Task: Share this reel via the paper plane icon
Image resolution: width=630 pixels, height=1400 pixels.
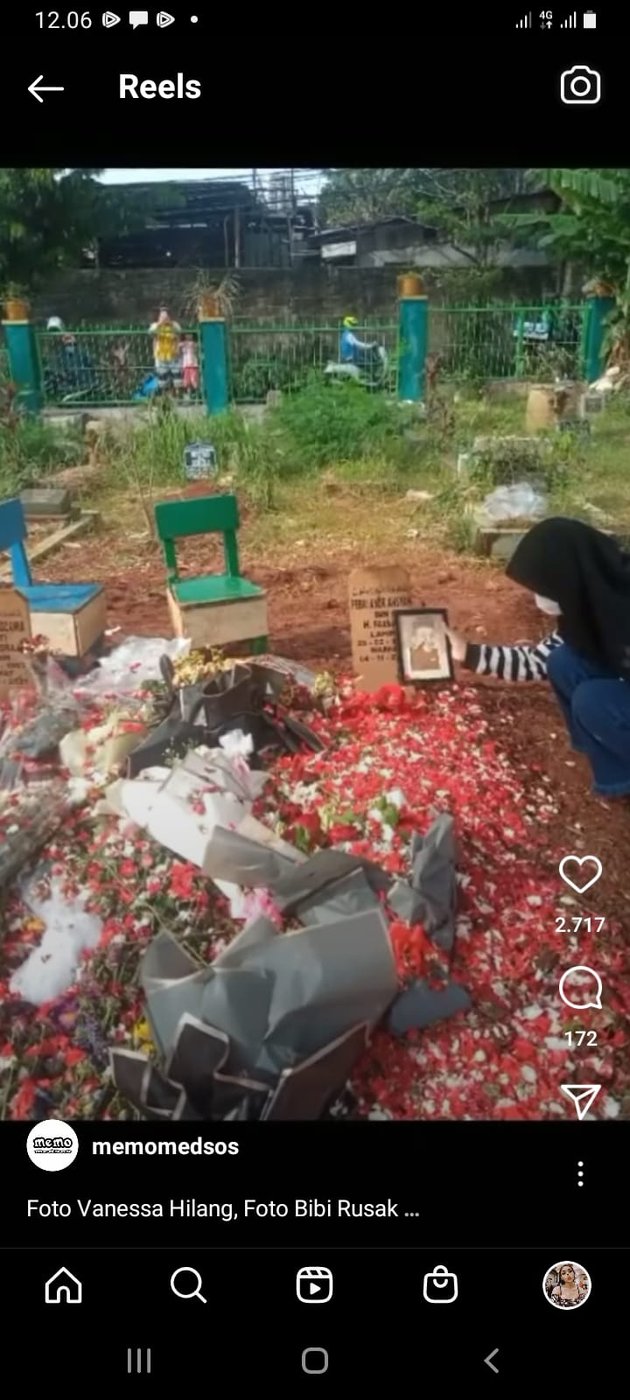Action: [580, 1100]
